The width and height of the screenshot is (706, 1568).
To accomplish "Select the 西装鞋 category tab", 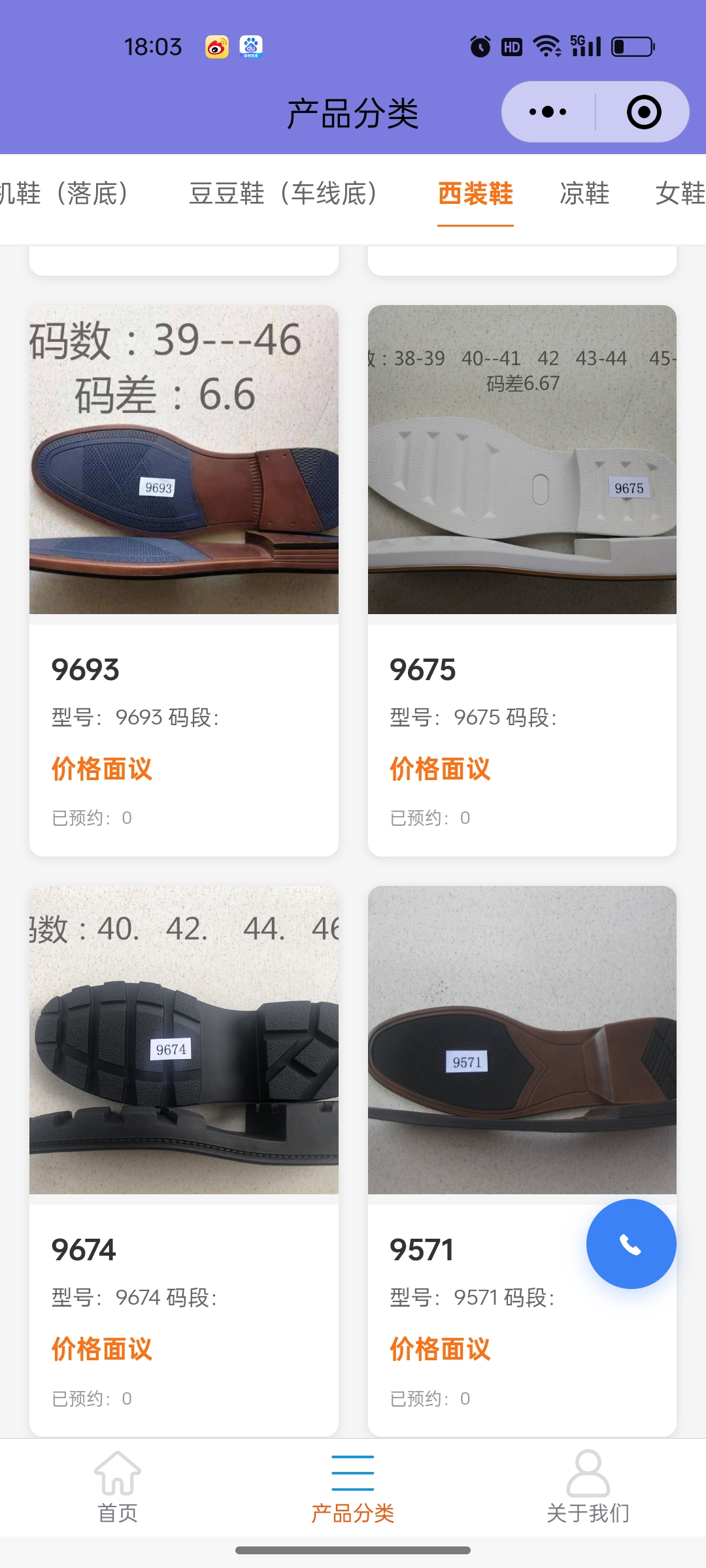I will [475, 193].
